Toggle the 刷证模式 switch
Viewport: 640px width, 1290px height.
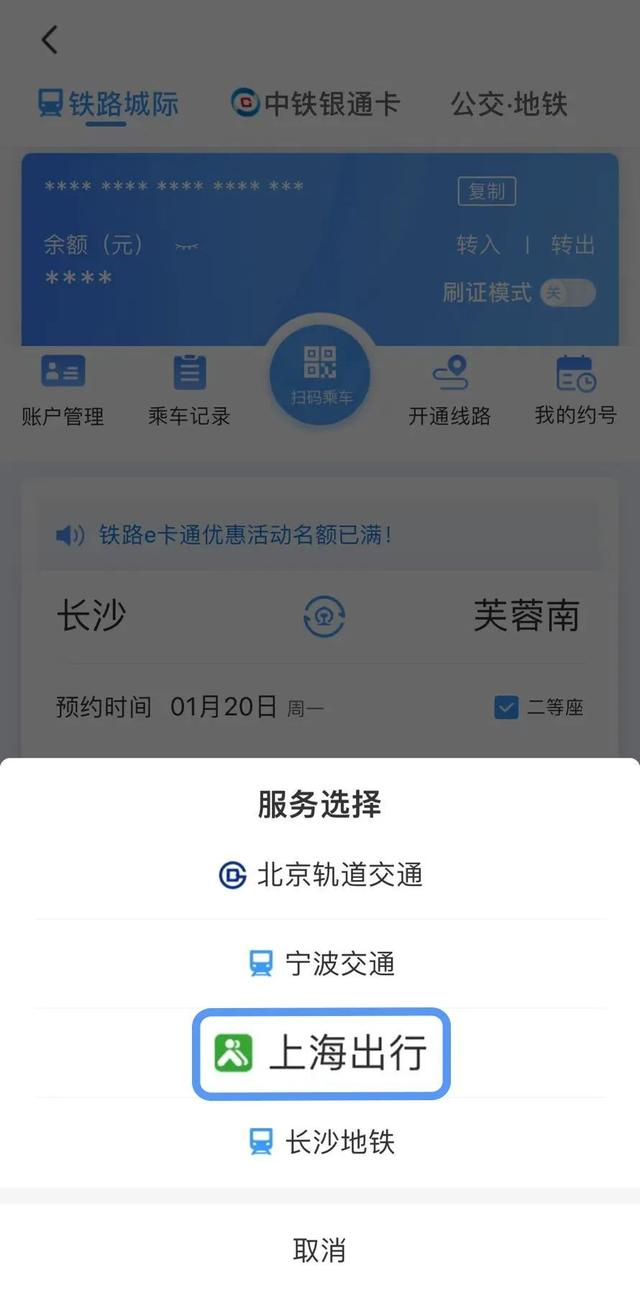click(x=567, y=292)
